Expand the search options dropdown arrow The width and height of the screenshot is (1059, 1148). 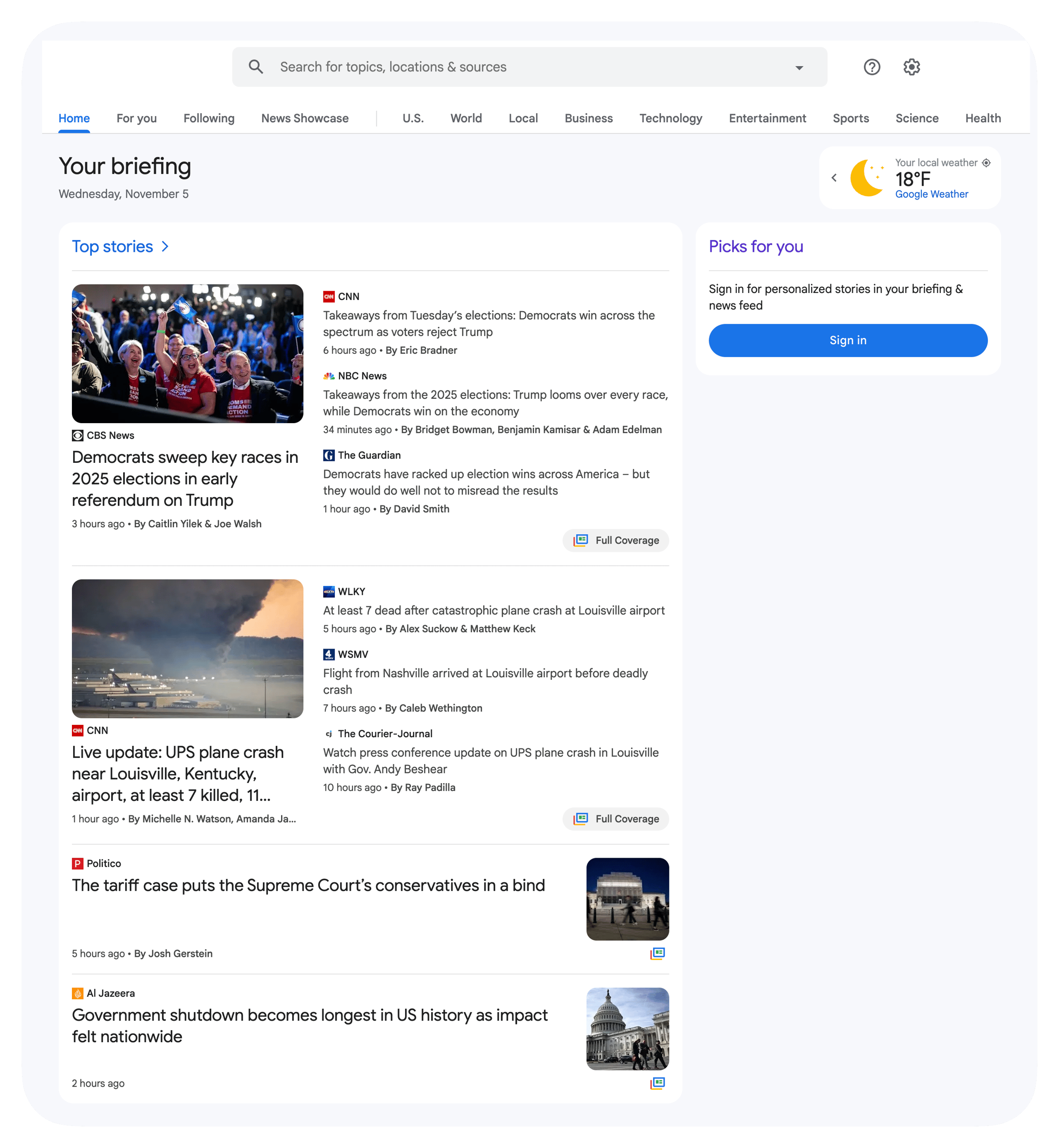click(x=799, y=68)
